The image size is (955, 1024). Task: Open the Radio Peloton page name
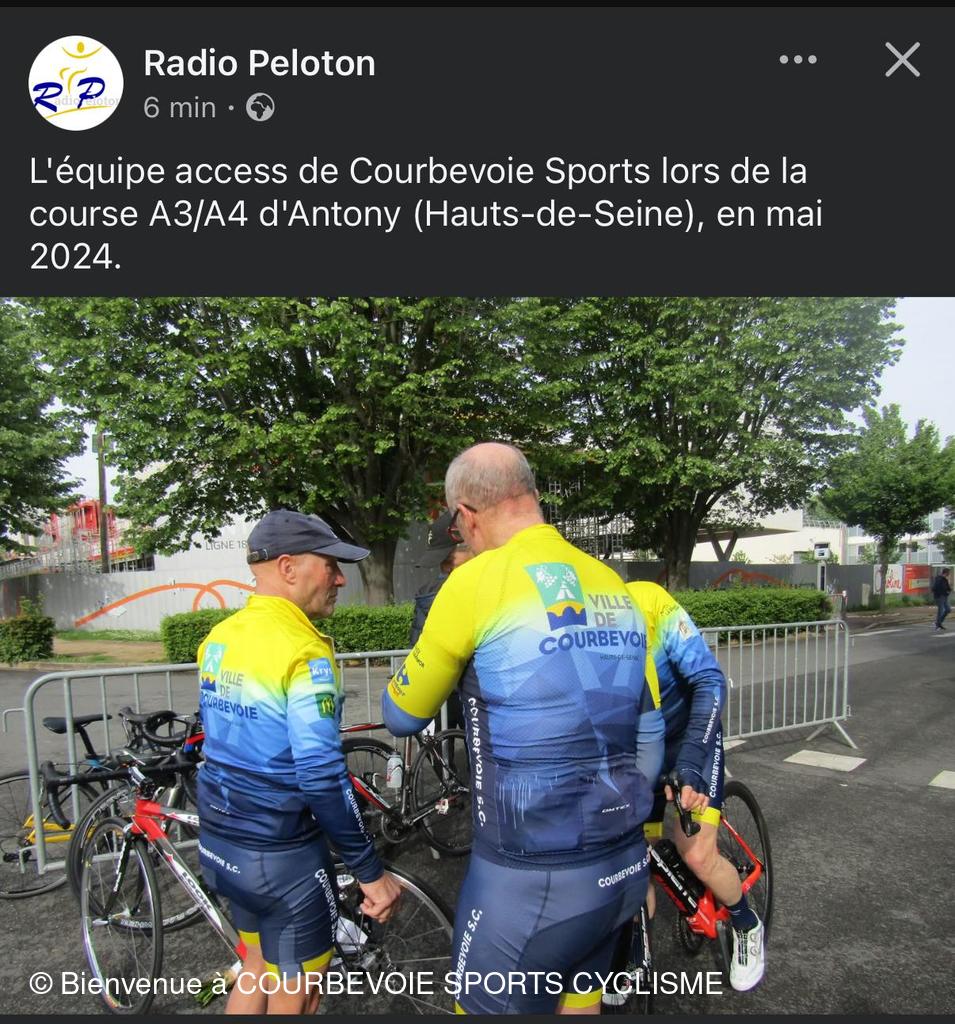259,63
